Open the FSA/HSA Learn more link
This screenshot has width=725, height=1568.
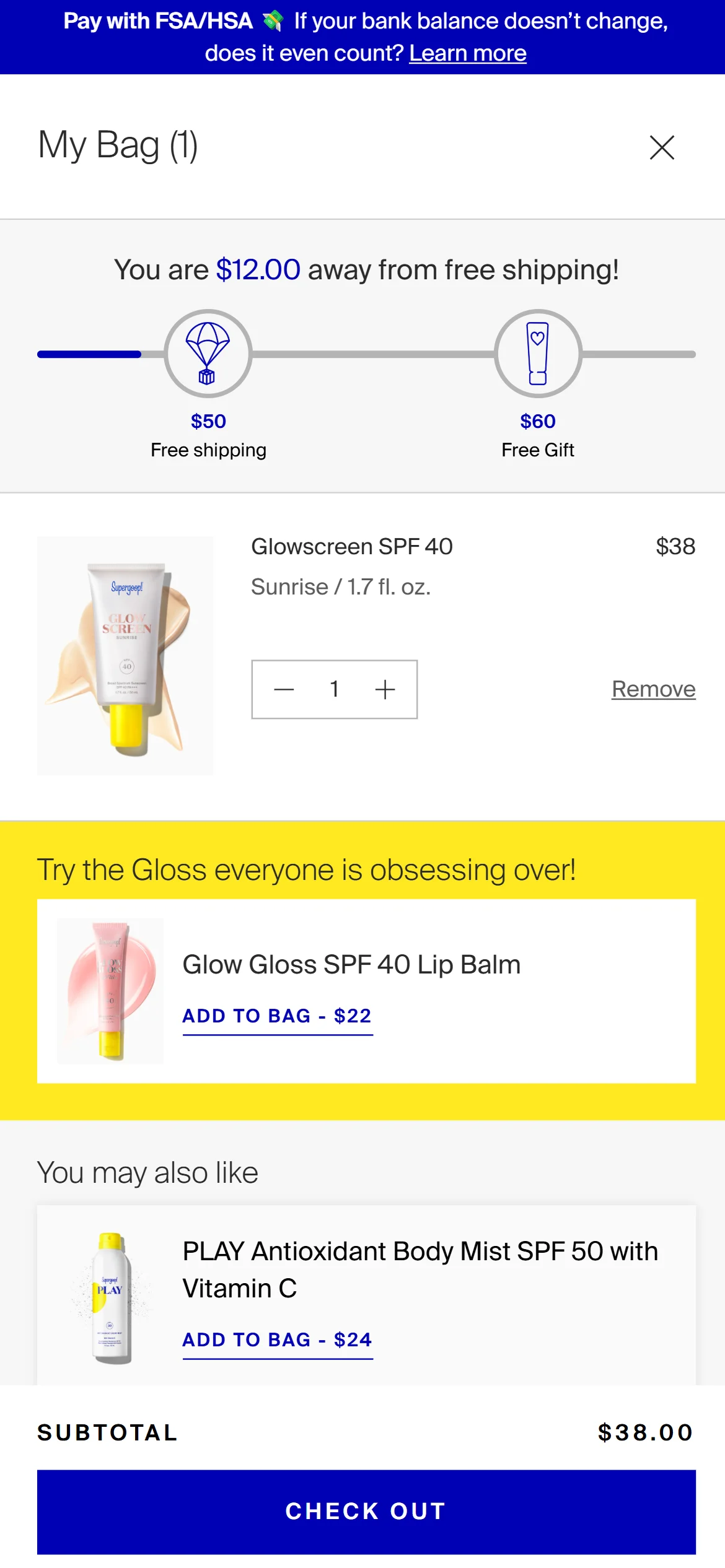pyautogui.click(x=467, y=54)
